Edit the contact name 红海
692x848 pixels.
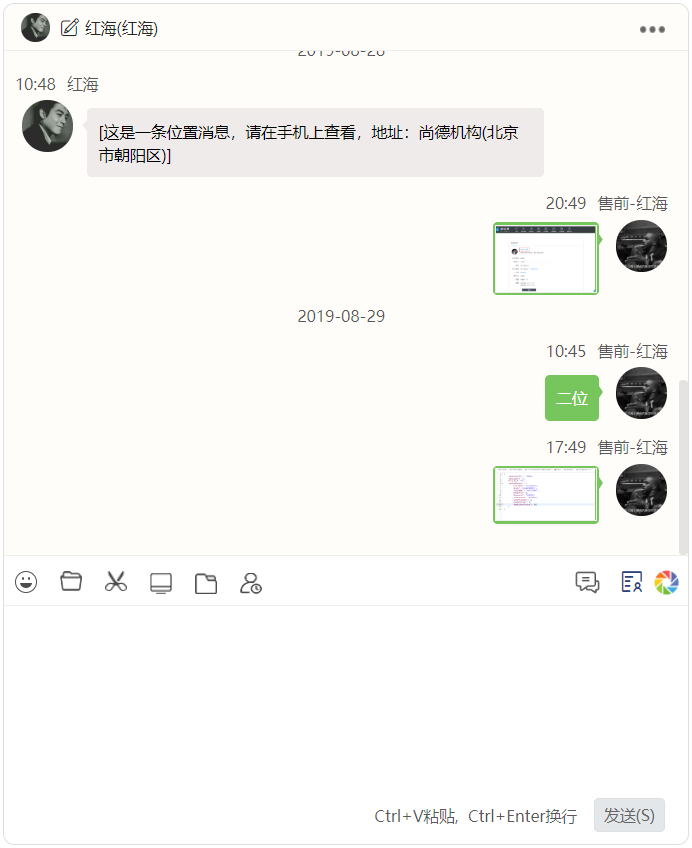click(x=69, y=28)
